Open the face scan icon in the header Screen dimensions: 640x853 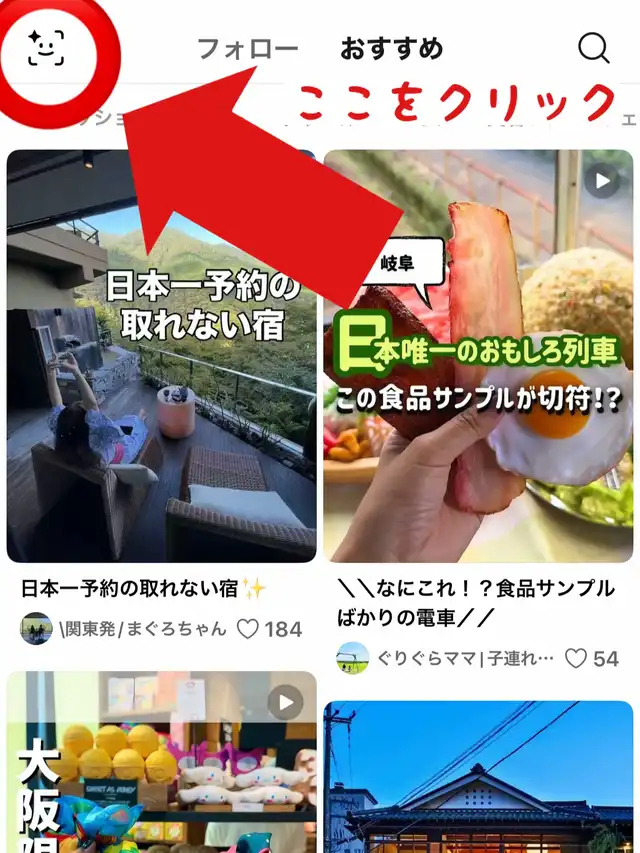[46, 48]
